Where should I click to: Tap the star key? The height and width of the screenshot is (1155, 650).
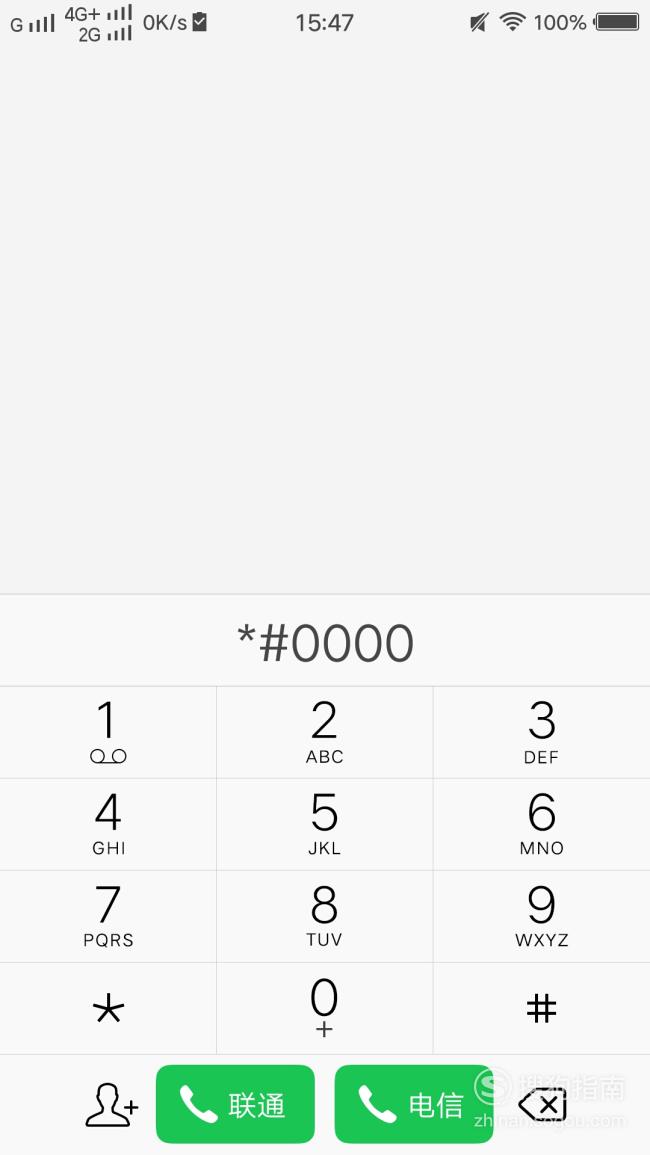pos(108,1008)
